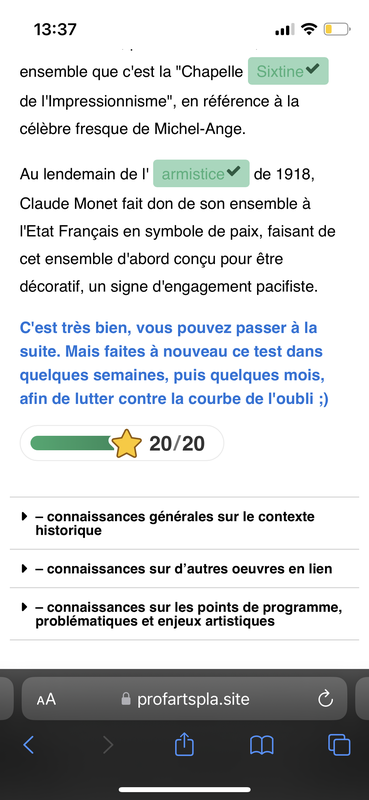Tap the Sixtine answer field

pyautogui.click(x=288, y=71)
